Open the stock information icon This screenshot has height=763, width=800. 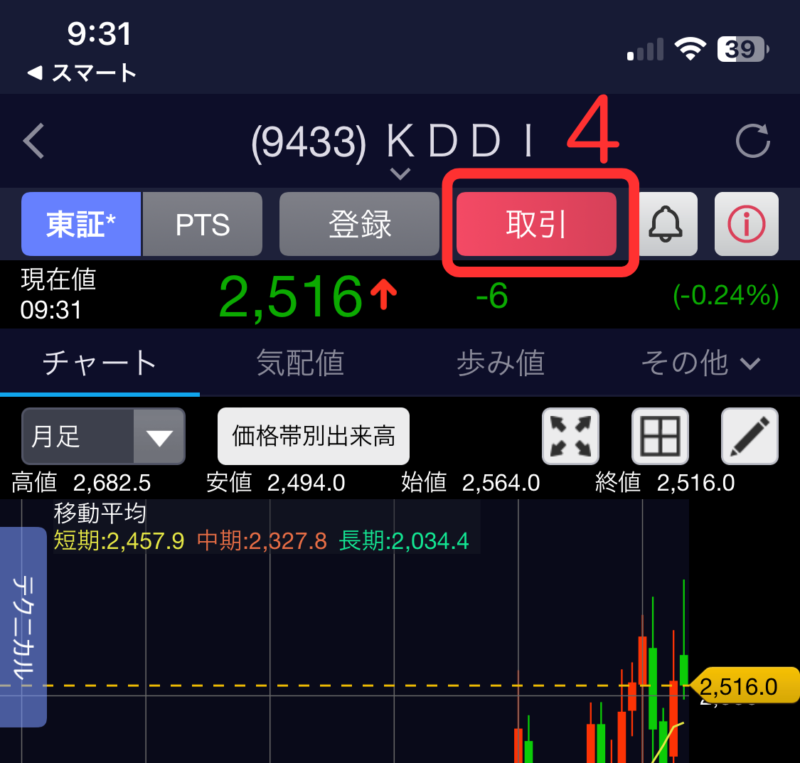(746, 224)
